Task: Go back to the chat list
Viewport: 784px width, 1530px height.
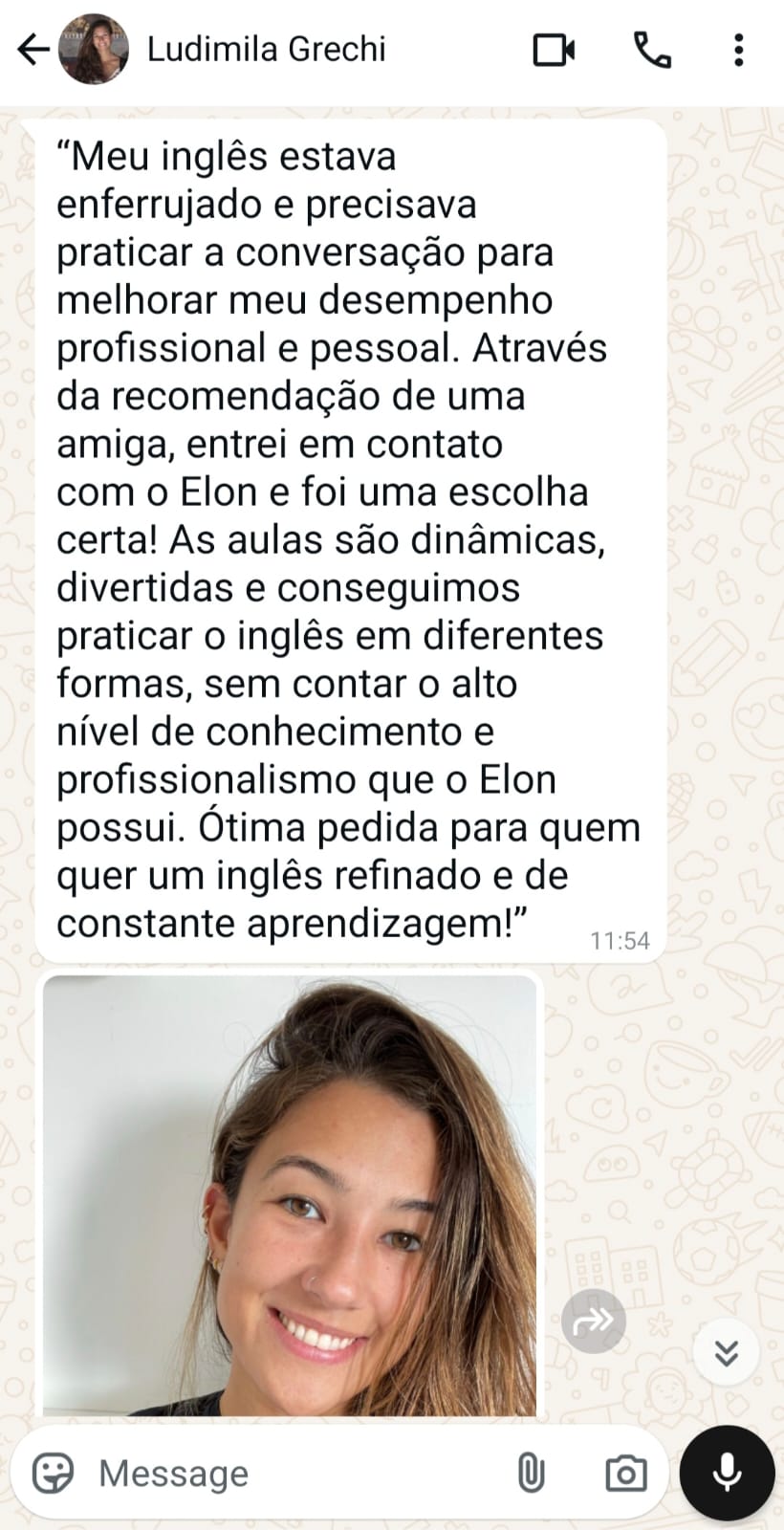Action: (33, 50)
